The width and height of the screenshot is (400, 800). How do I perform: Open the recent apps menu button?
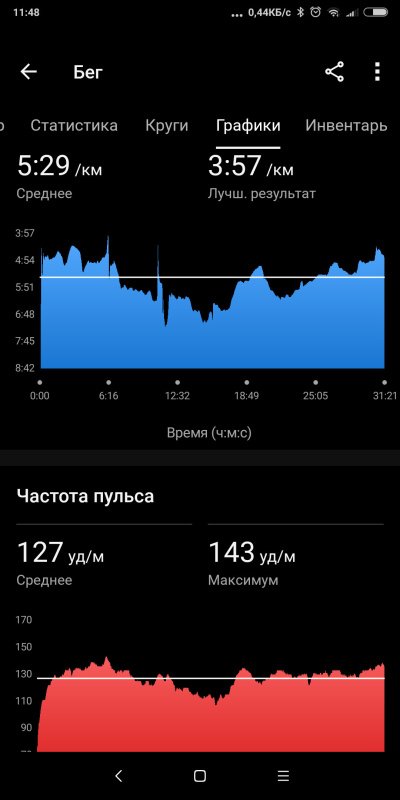pos(283,776)
